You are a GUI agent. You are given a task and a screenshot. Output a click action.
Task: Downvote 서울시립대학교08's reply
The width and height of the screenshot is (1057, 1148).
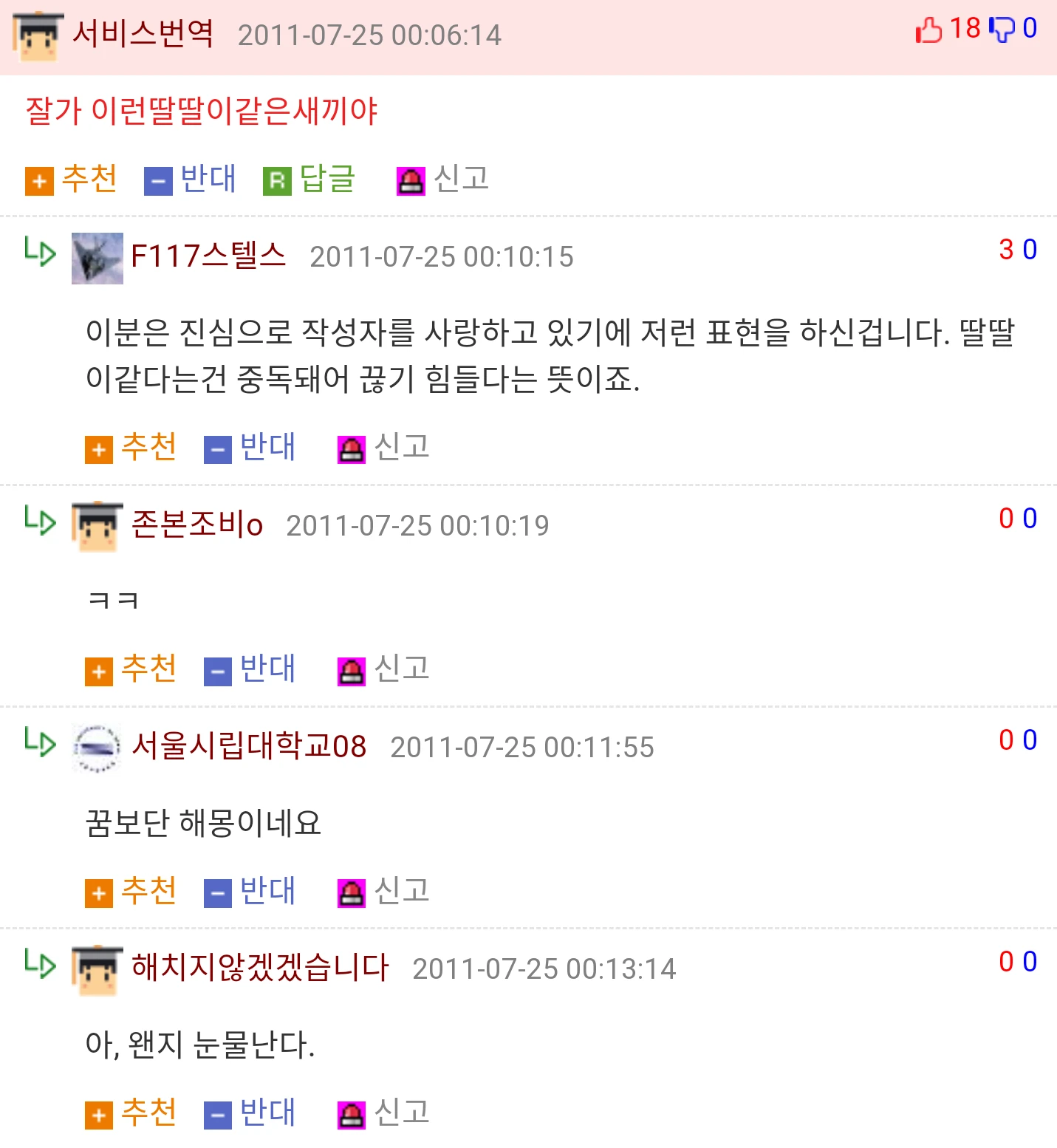250,892
